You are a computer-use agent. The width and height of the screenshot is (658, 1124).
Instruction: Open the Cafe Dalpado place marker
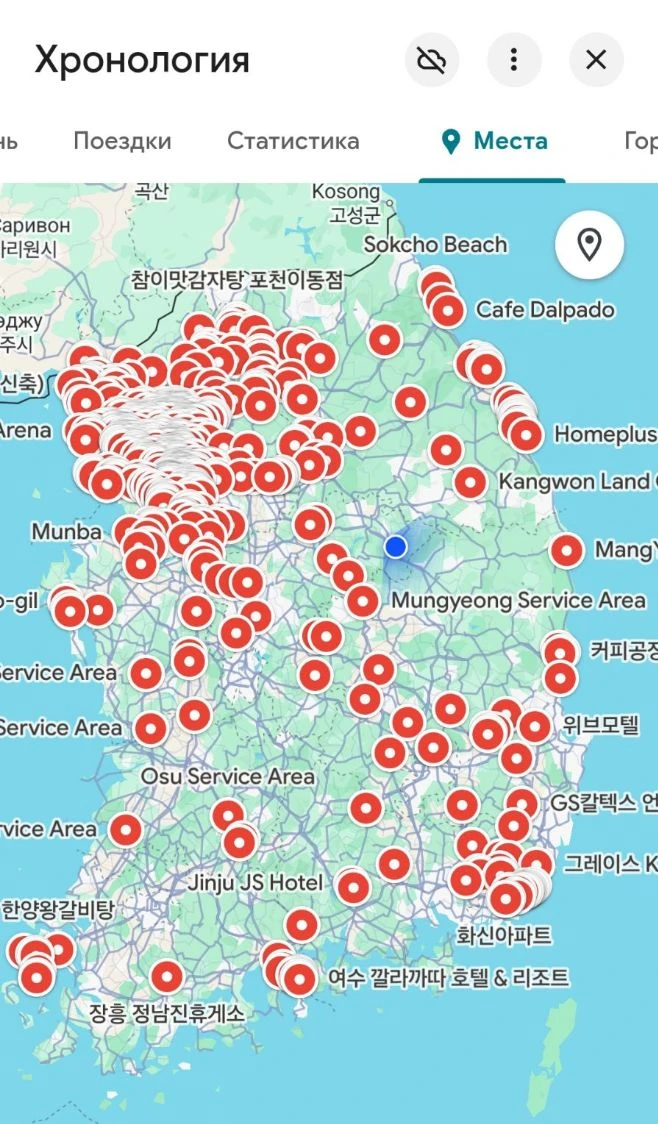(448, 311)
